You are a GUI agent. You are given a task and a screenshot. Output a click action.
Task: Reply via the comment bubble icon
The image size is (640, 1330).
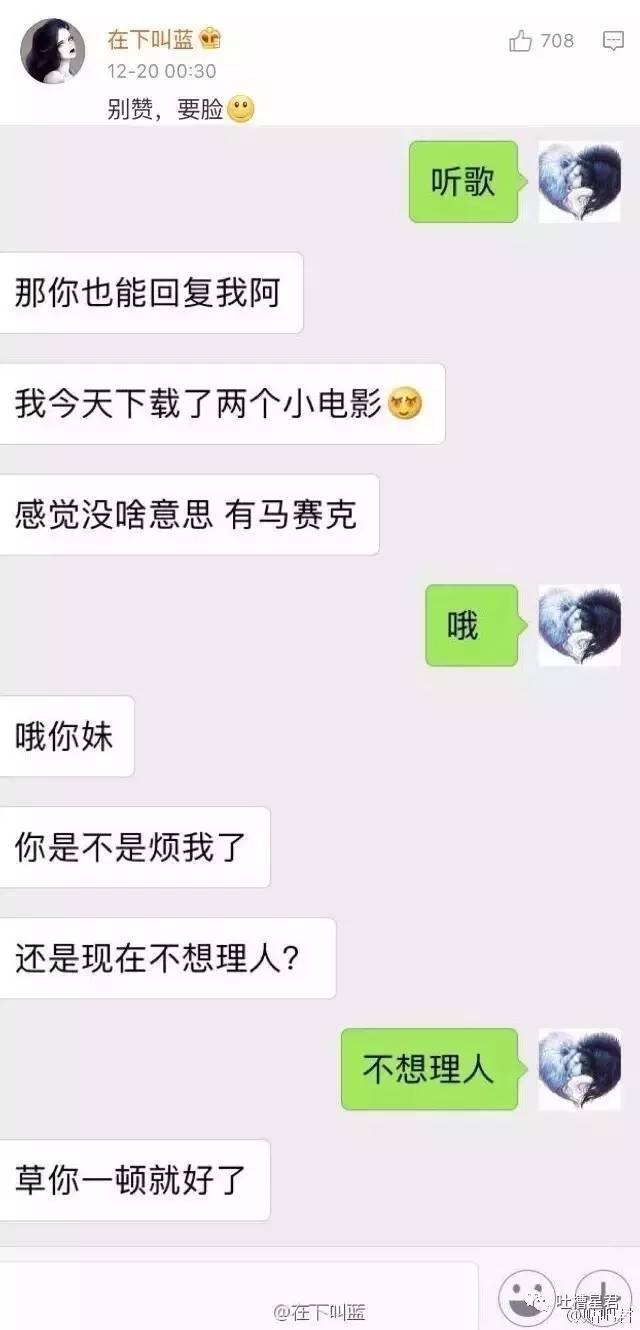613,41
